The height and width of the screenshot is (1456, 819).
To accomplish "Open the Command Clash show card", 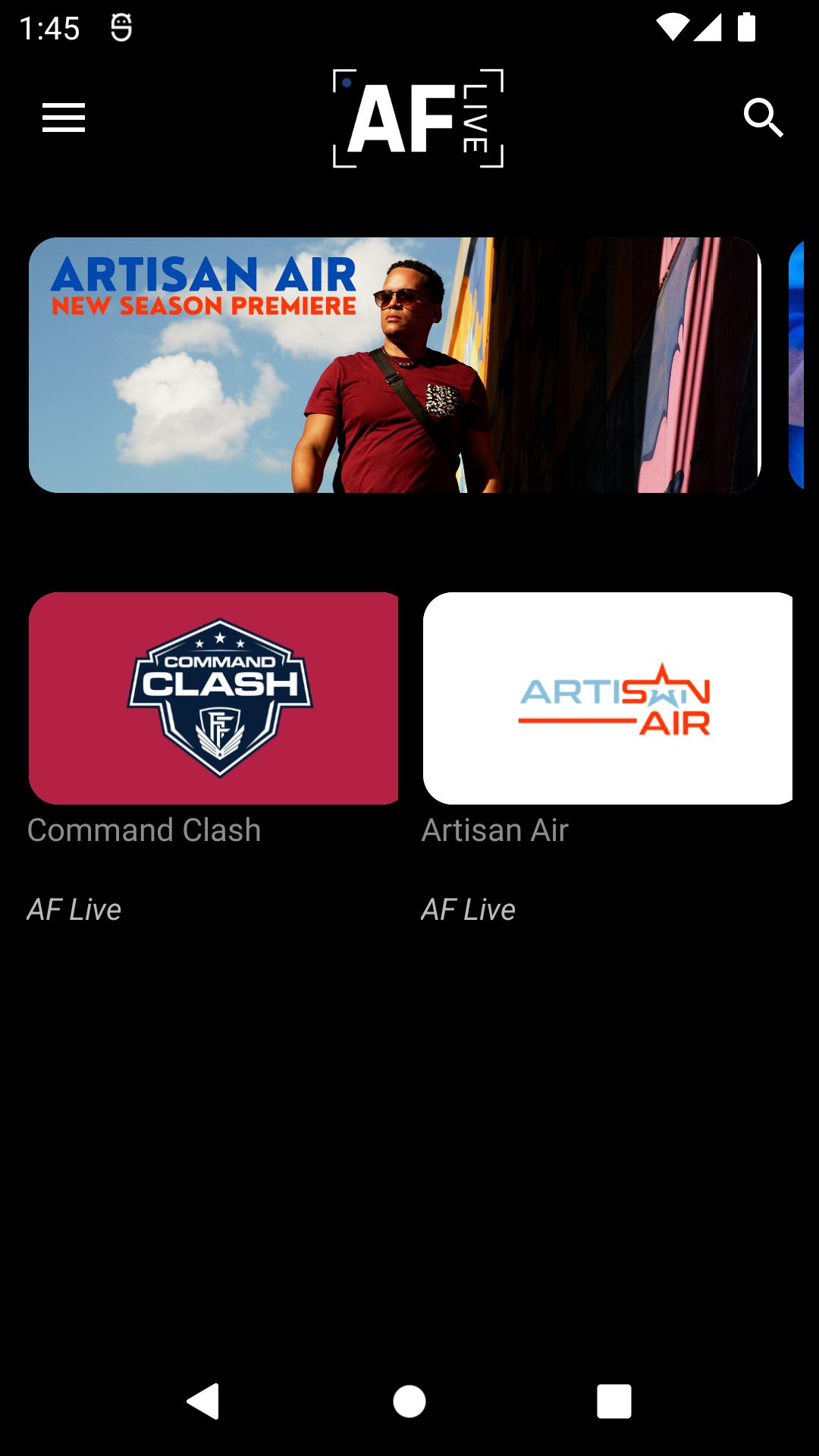I will point(213,698).
